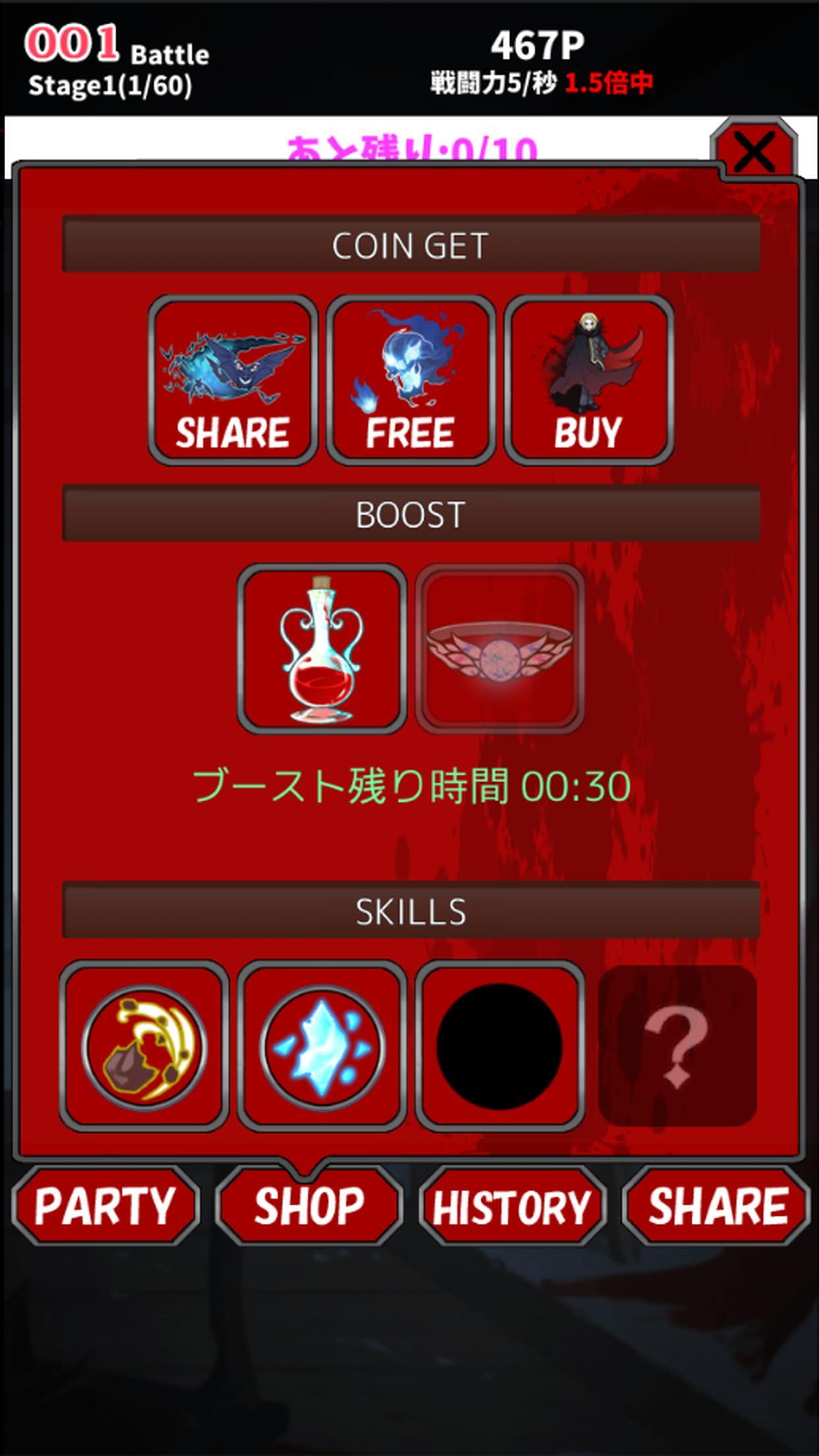Switch to the PARTY tab
Screen dimensions: 819x1456
point(106,1206)
